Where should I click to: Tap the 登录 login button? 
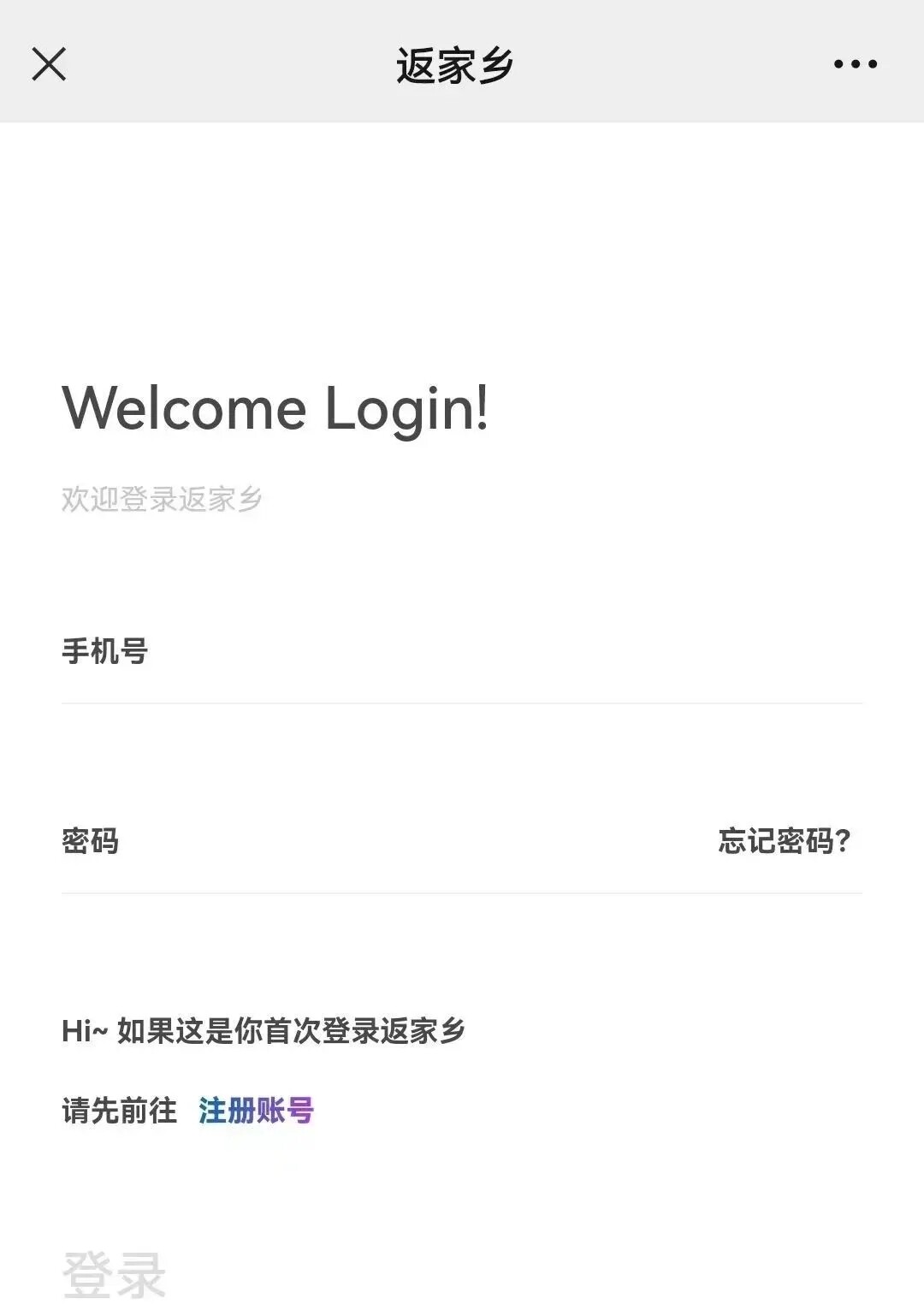(x=114, y=1275)
